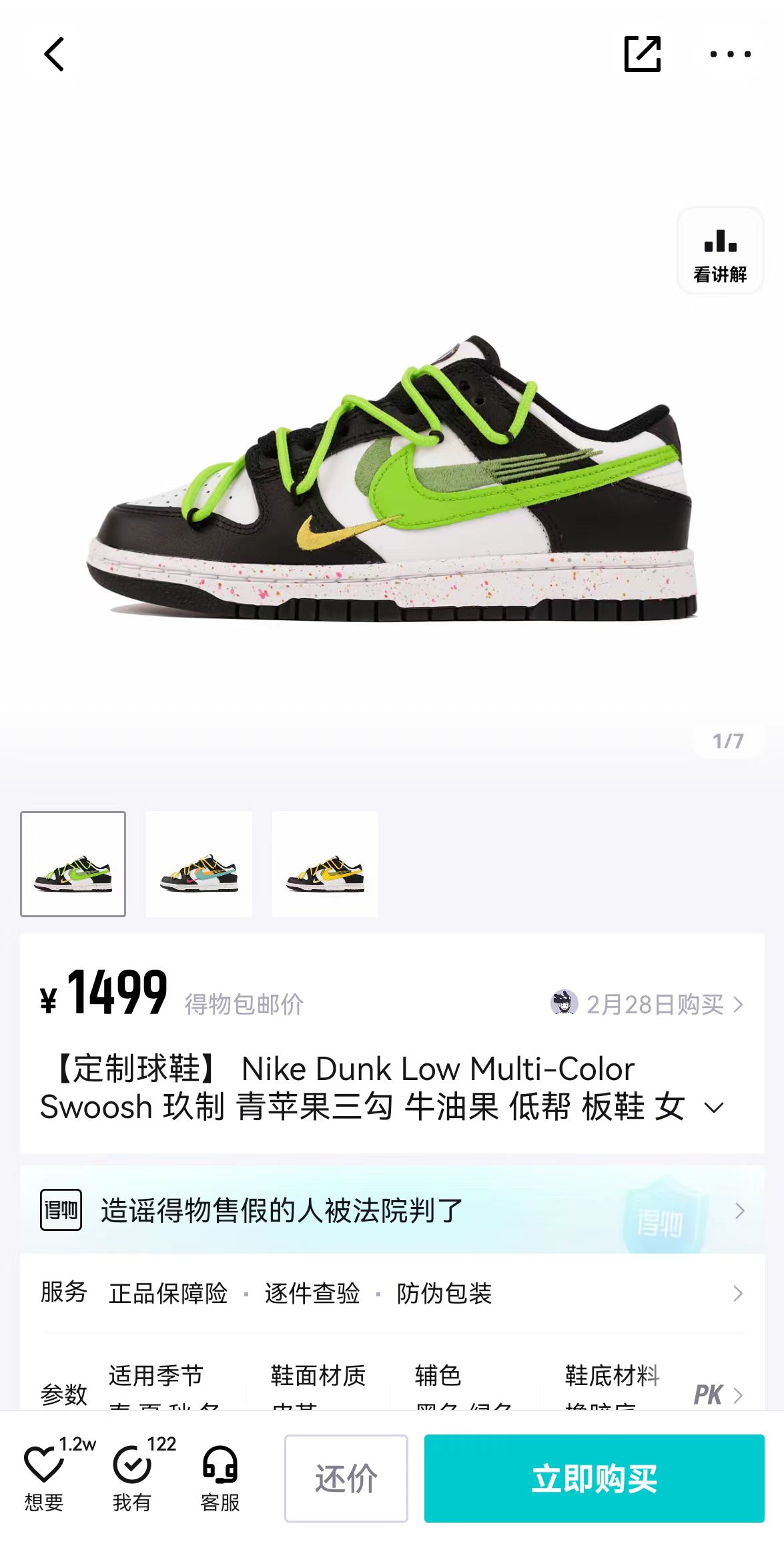Share this product via the share icon

642,54
